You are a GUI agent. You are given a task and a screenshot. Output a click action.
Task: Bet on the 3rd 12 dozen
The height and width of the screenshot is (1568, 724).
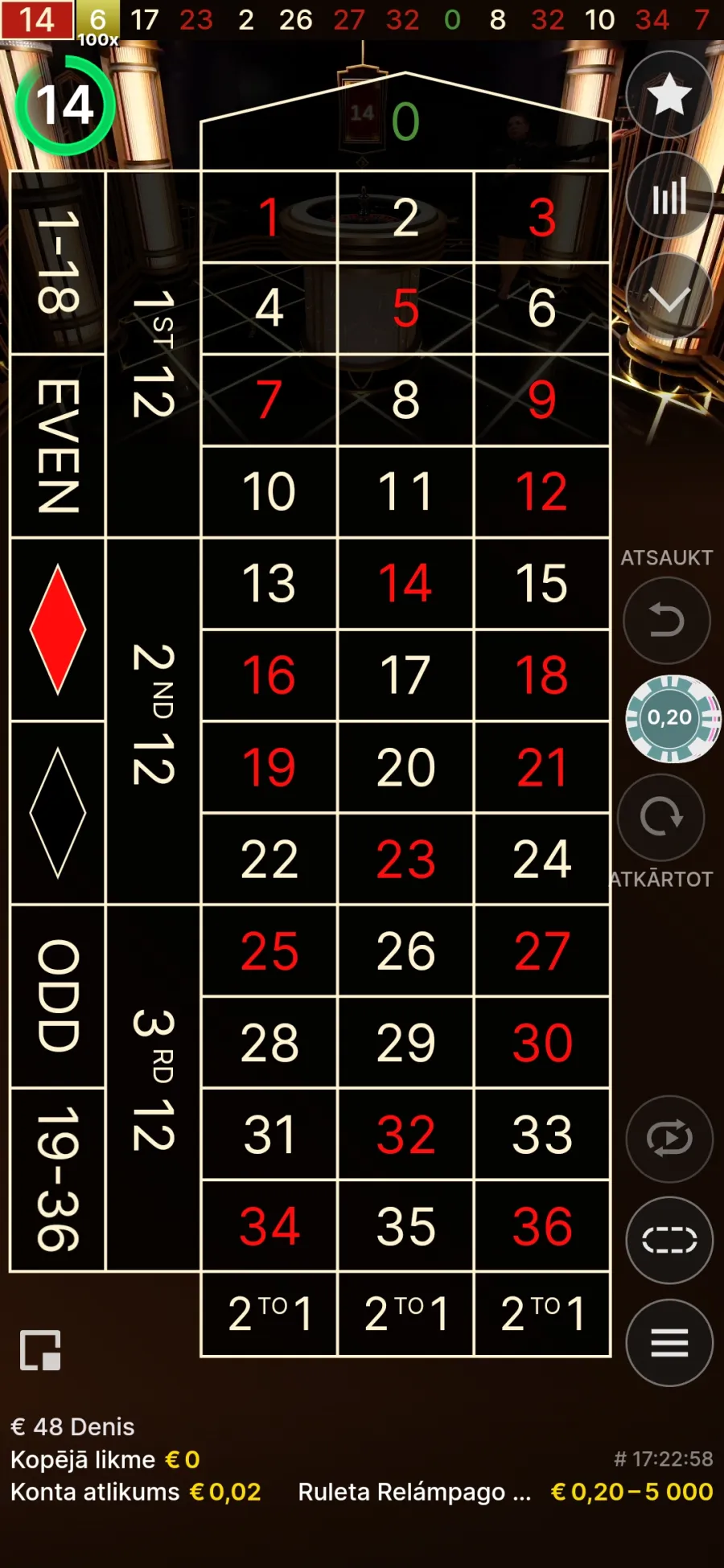coord(153,1088)
